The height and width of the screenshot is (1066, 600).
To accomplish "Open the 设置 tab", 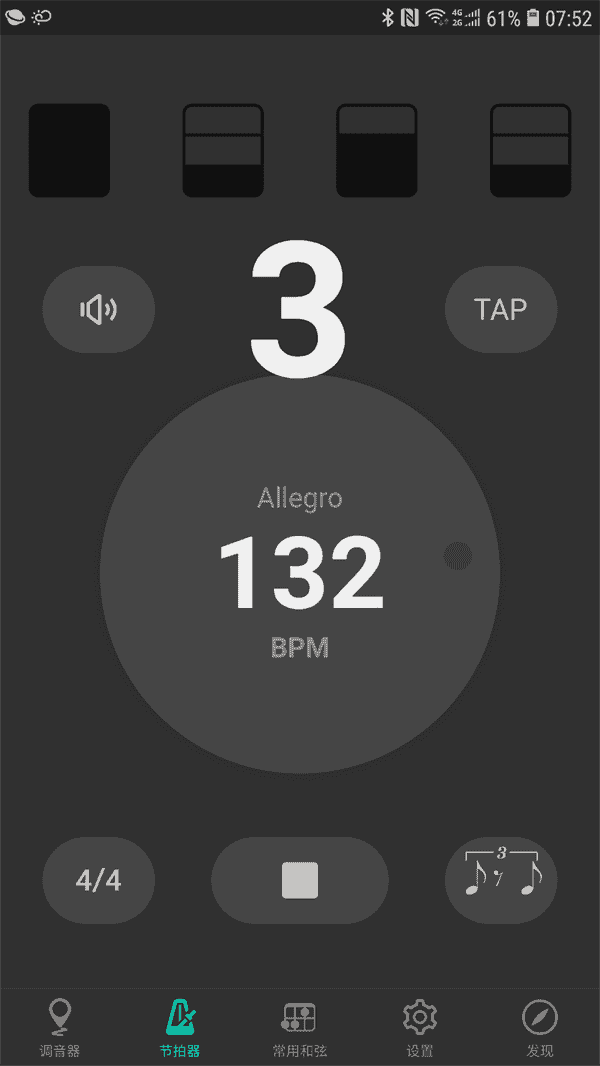I will pos(419,1028).
